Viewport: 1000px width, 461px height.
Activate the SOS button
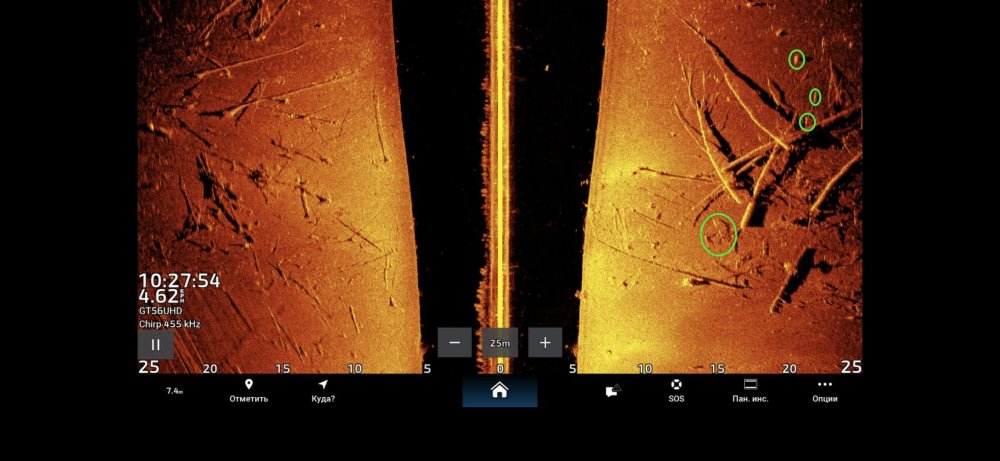coord(676,390)
